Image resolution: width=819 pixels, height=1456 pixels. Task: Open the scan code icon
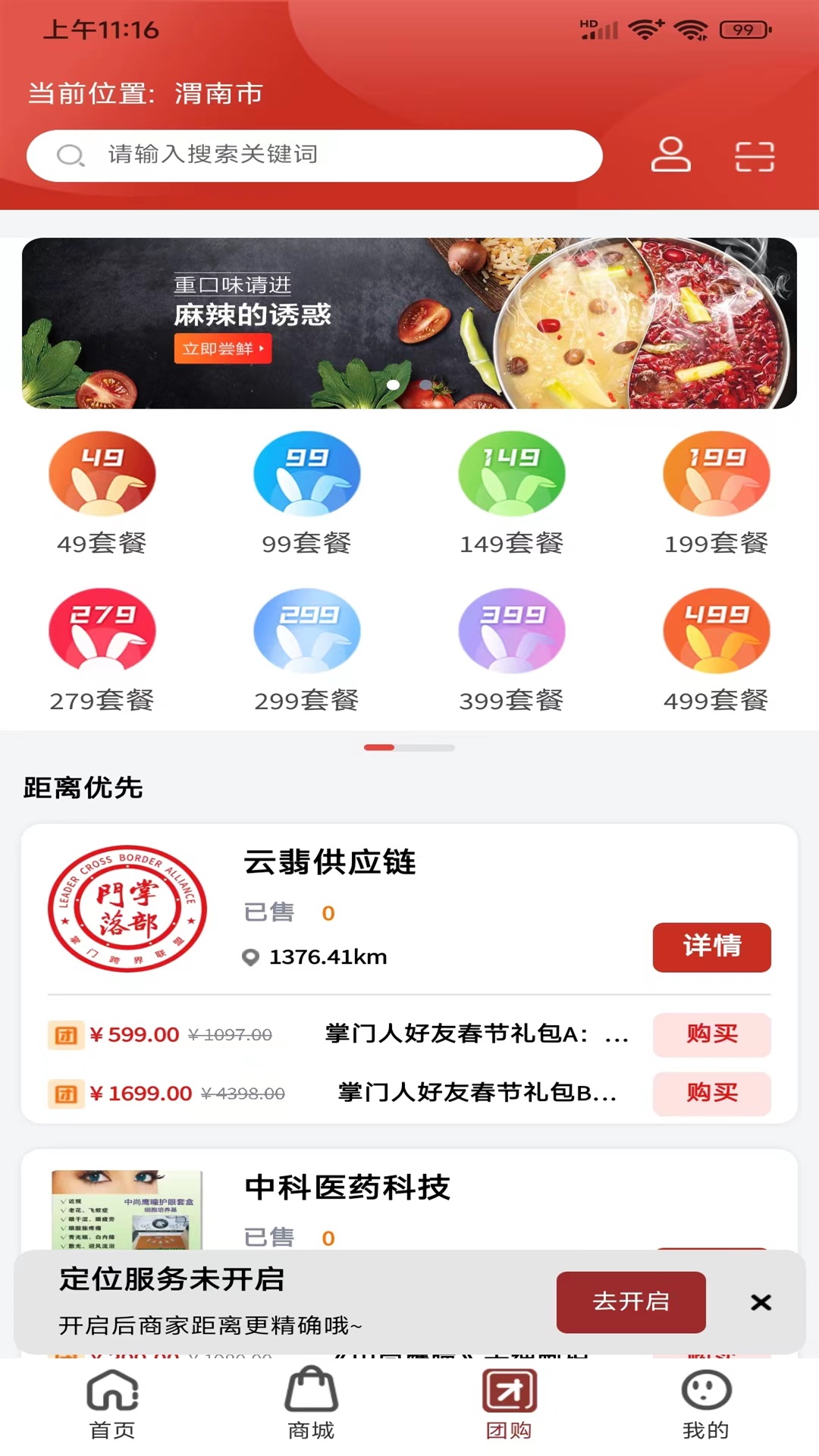755,156
